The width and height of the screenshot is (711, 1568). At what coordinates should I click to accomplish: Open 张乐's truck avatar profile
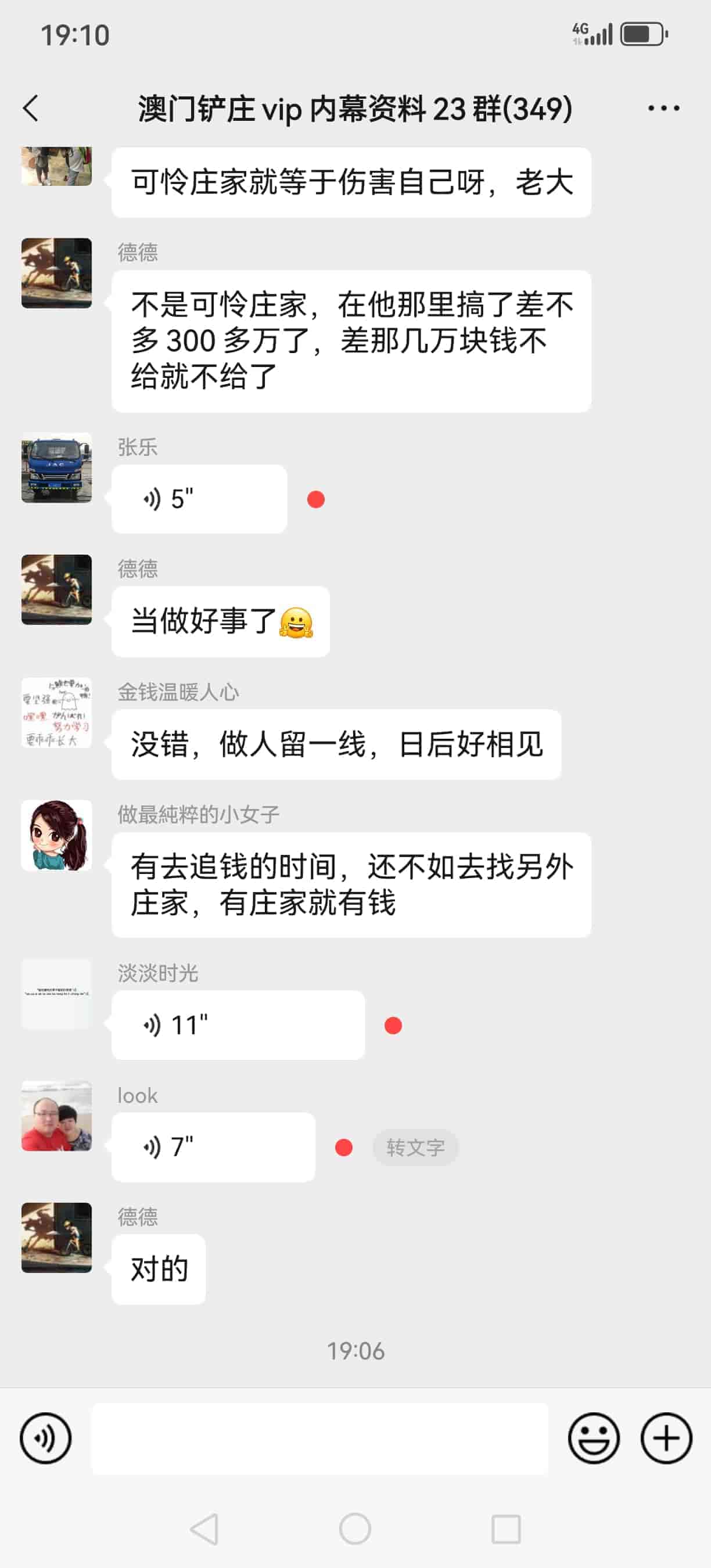(56, 467)
